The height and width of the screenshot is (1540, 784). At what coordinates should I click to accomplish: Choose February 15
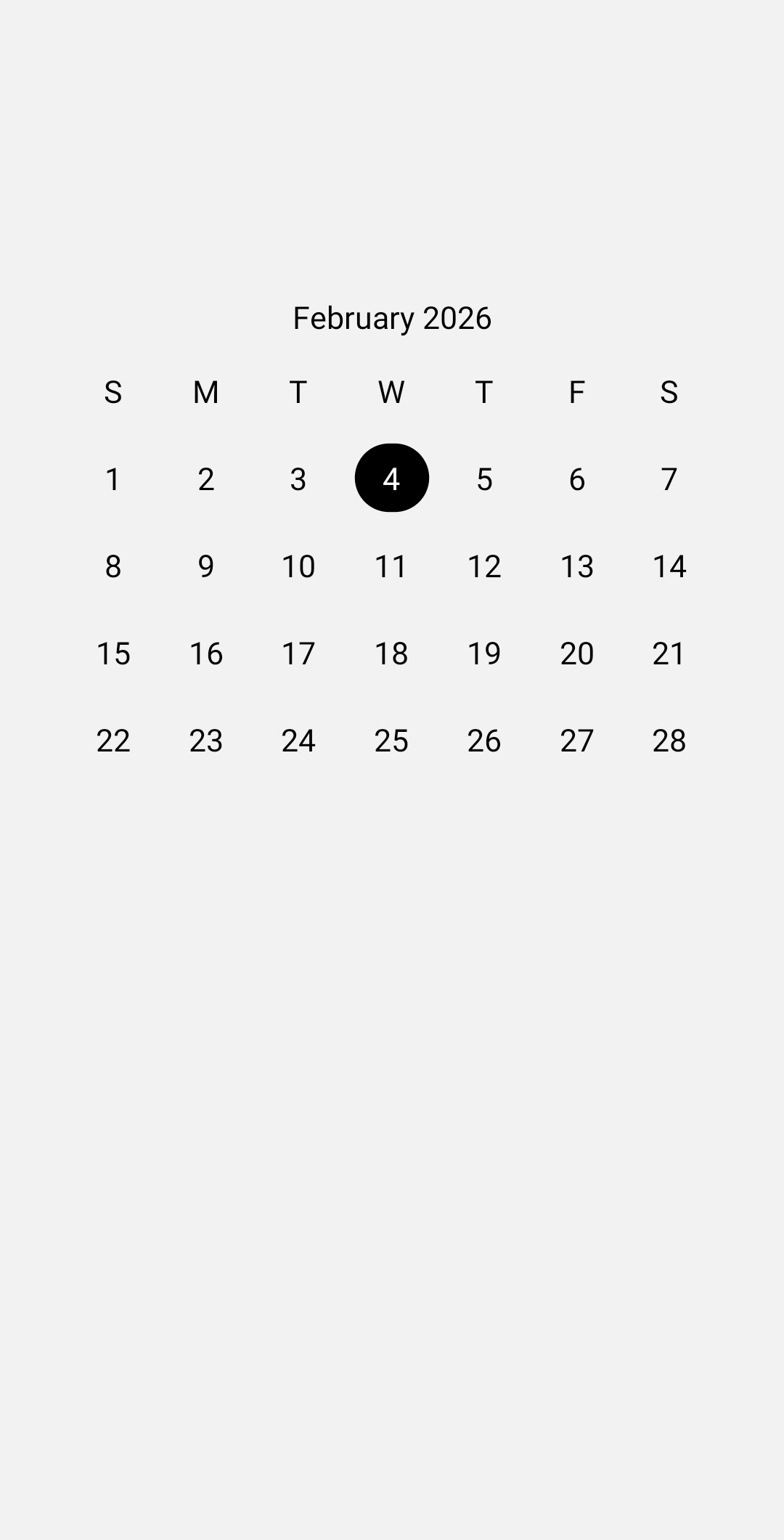tap(113, 653)
